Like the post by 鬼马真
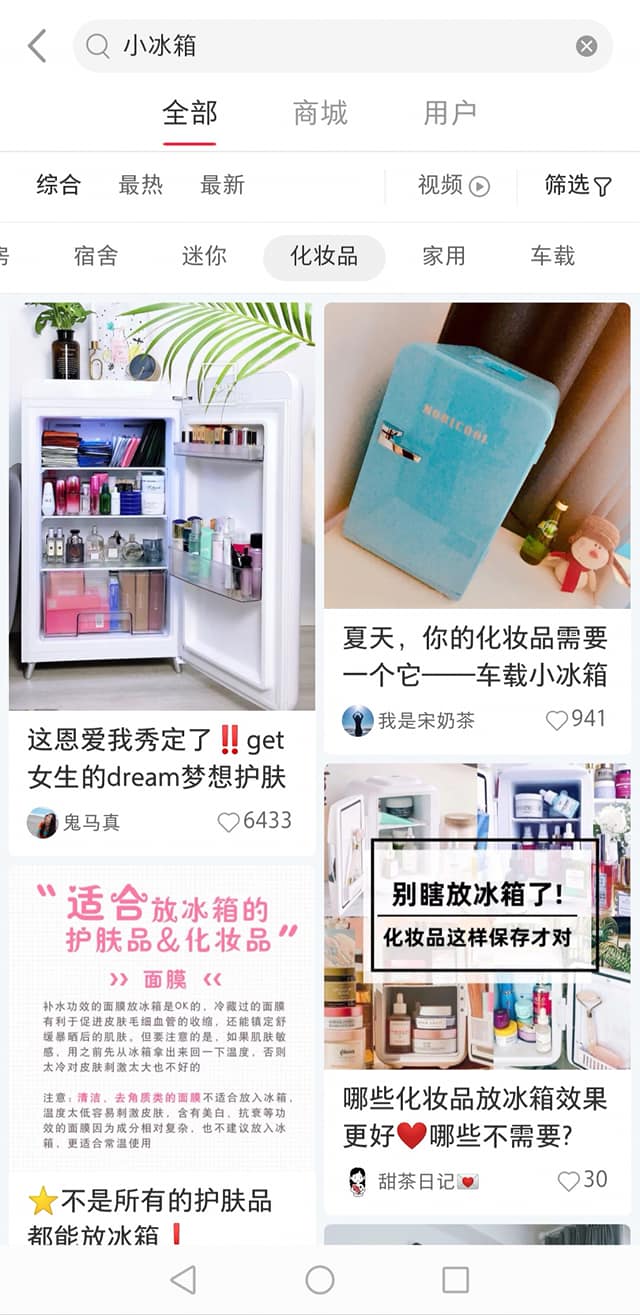 (229, 822)
